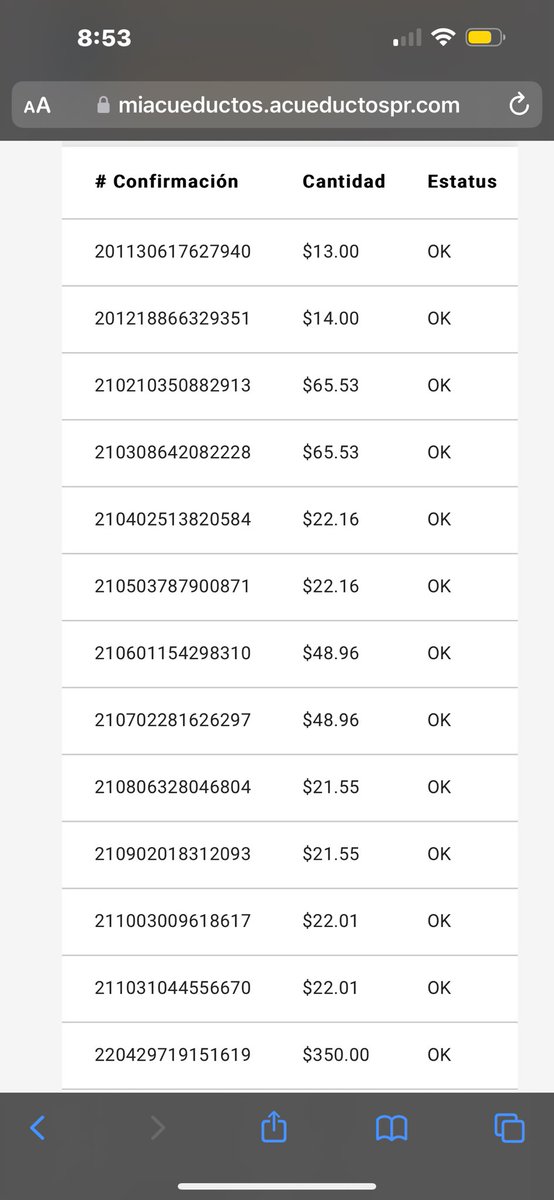The height and width of the screenshot is (1200, 554).
Task: Open the tabs overview
Action: pyautogui.click(x=509, y=1128)
